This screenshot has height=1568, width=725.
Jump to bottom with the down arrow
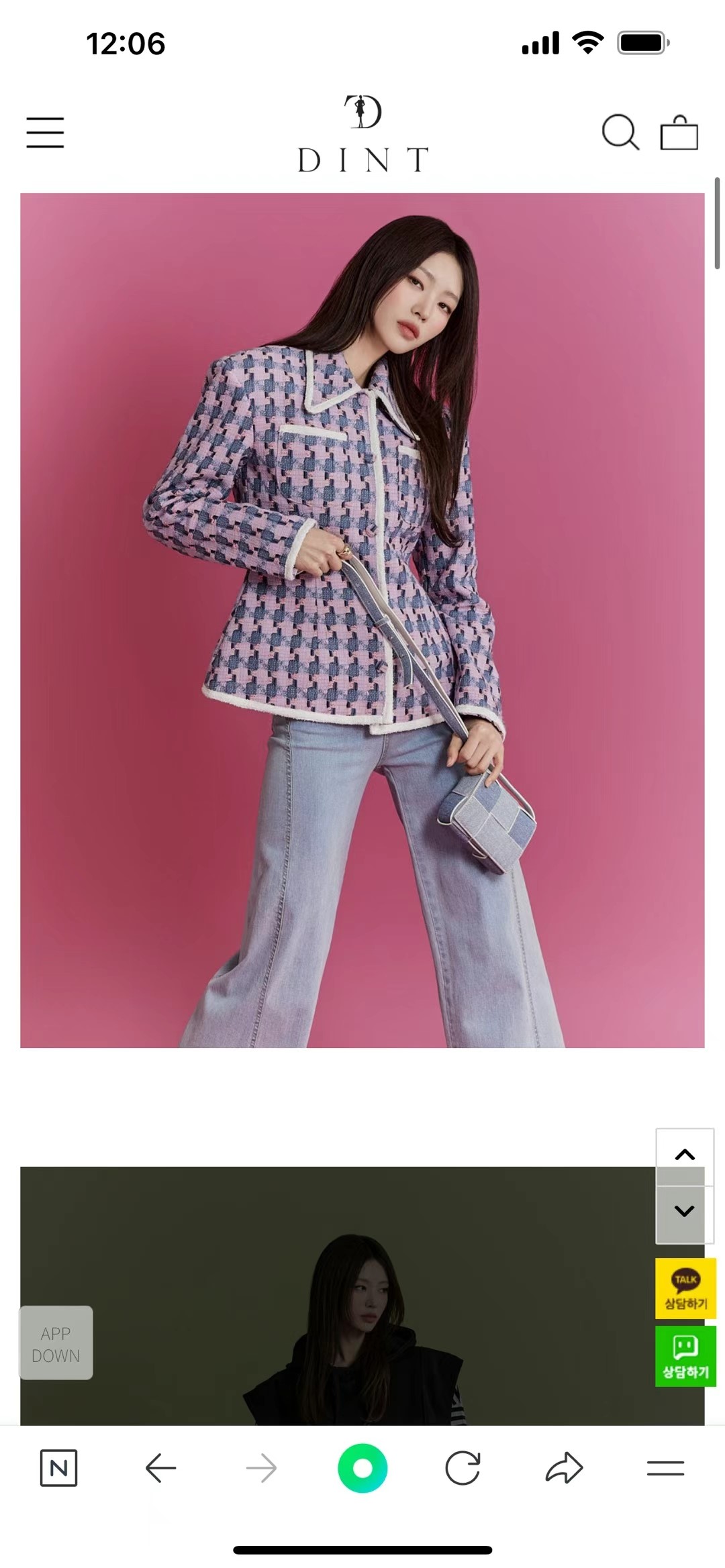pyautogui.click(x=684, y=1212)
